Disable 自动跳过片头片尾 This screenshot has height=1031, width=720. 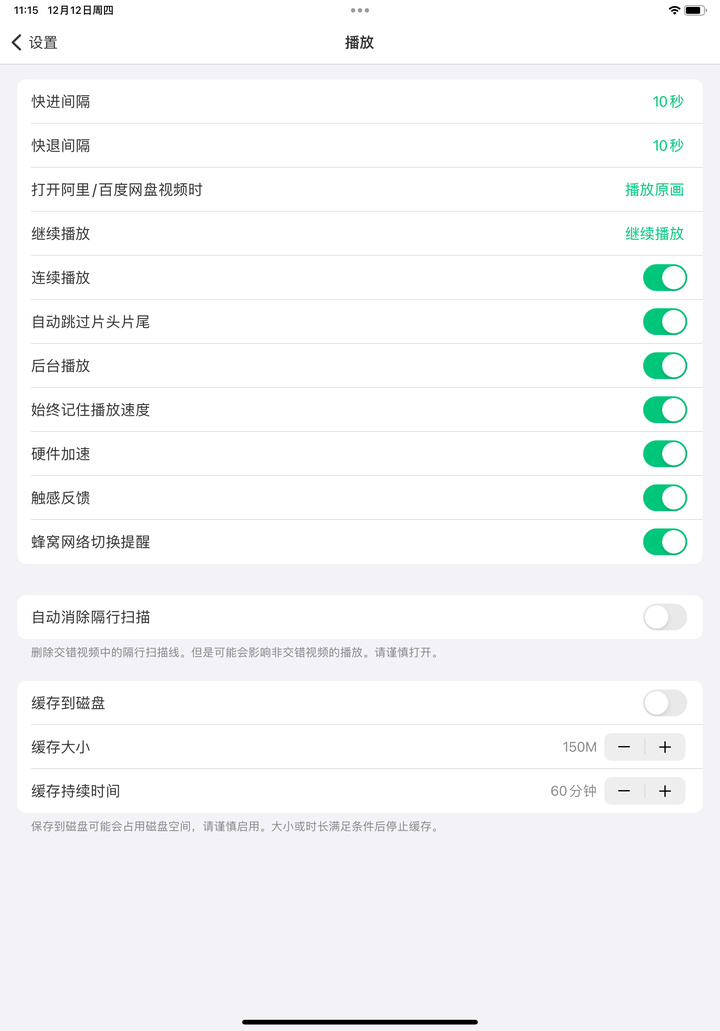(664, 322)
